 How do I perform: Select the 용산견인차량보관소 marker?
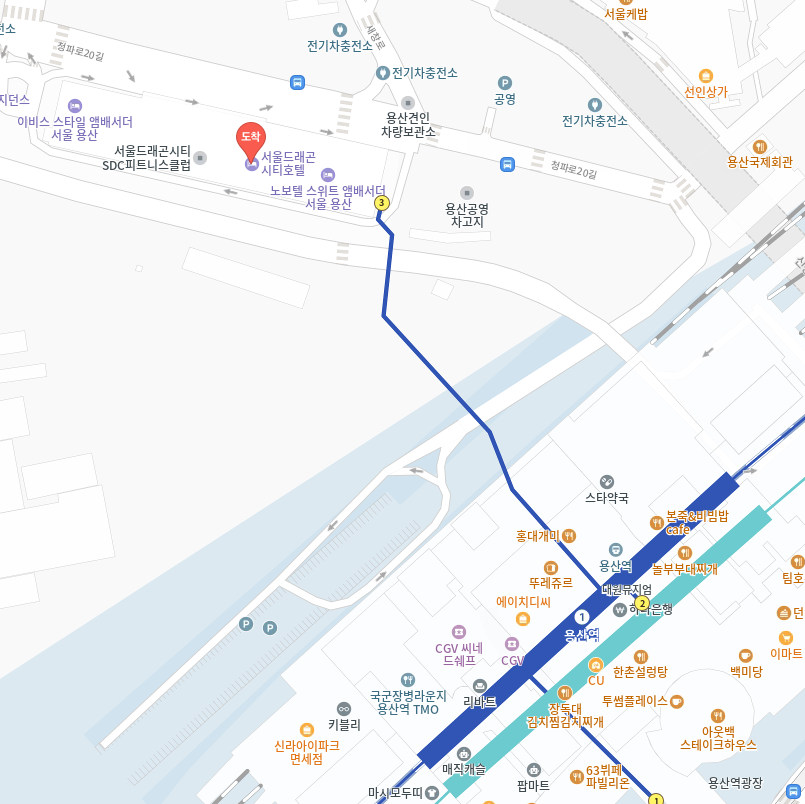407,103
